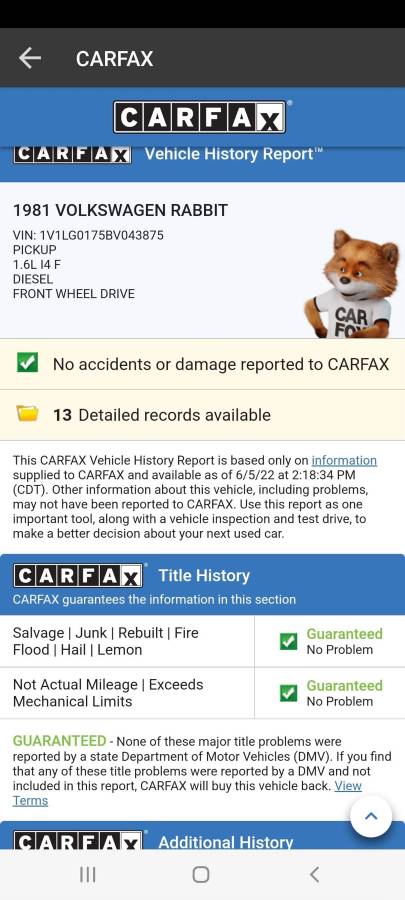
Task: Go back using the CARFAX header arrow
Action: 30,58
